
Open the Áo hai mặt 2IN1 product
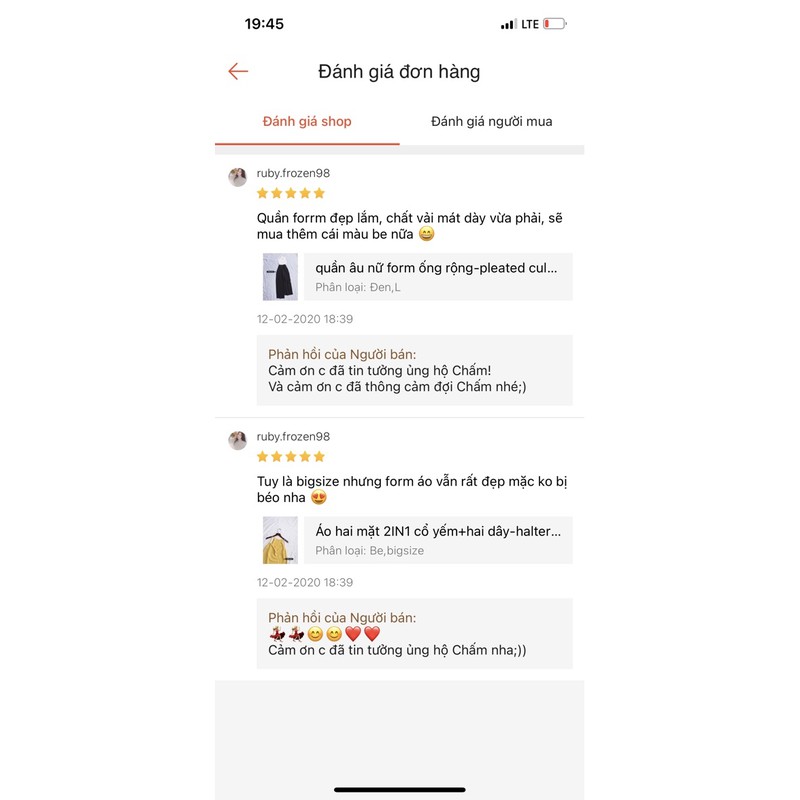[x=417, y=540]
